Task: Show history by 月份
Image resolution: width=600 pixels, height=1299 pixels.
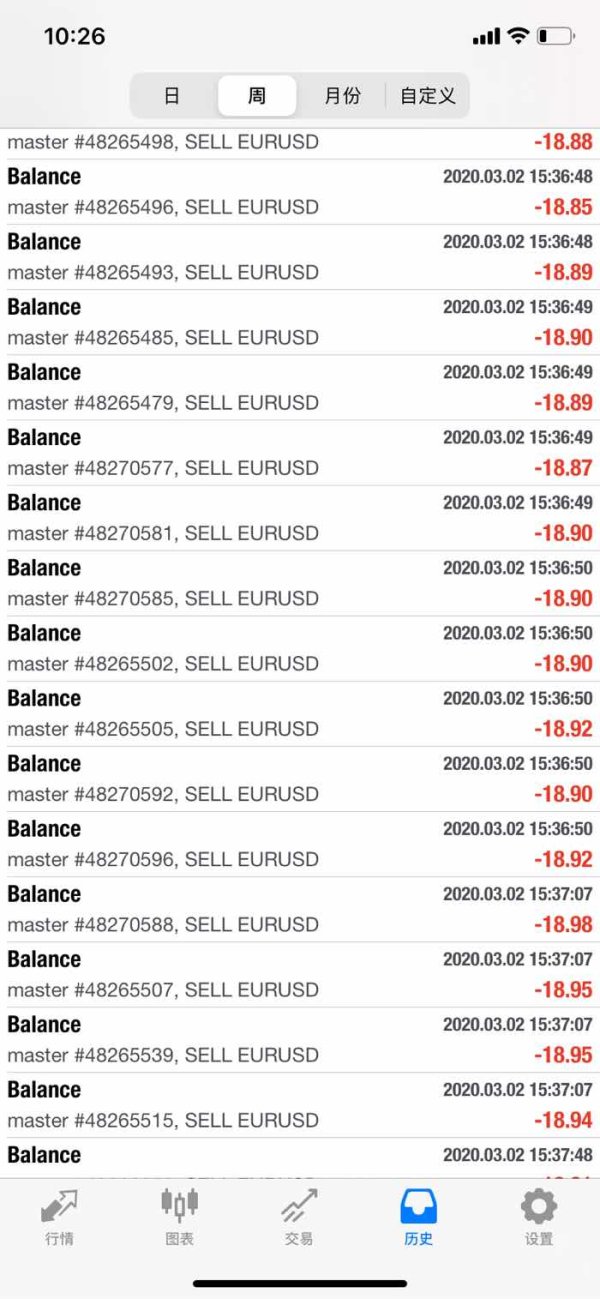Action: pyautogui.click(x=342, y=96)
